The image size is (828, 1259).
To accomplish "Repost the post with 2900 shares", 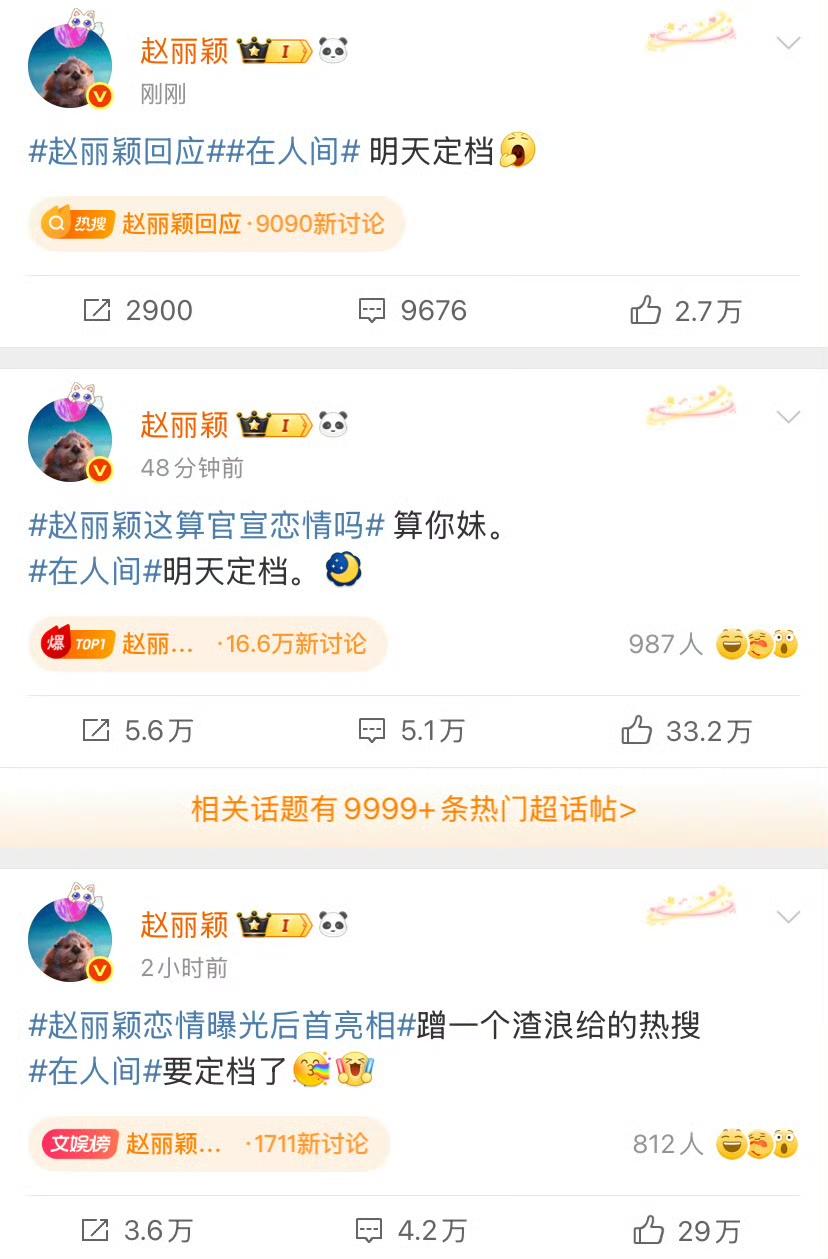I will pos(138,311).
